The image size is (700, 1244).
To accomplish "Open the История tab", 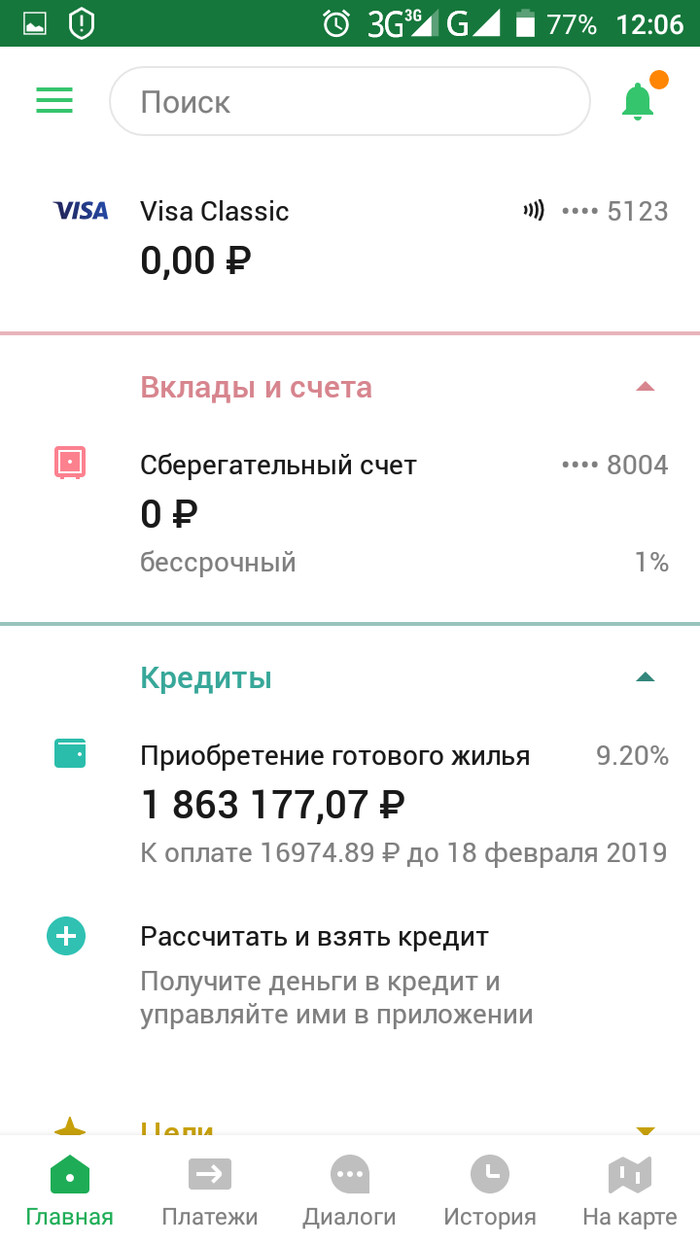I will pyautogui.click(x=489, y=1192).
